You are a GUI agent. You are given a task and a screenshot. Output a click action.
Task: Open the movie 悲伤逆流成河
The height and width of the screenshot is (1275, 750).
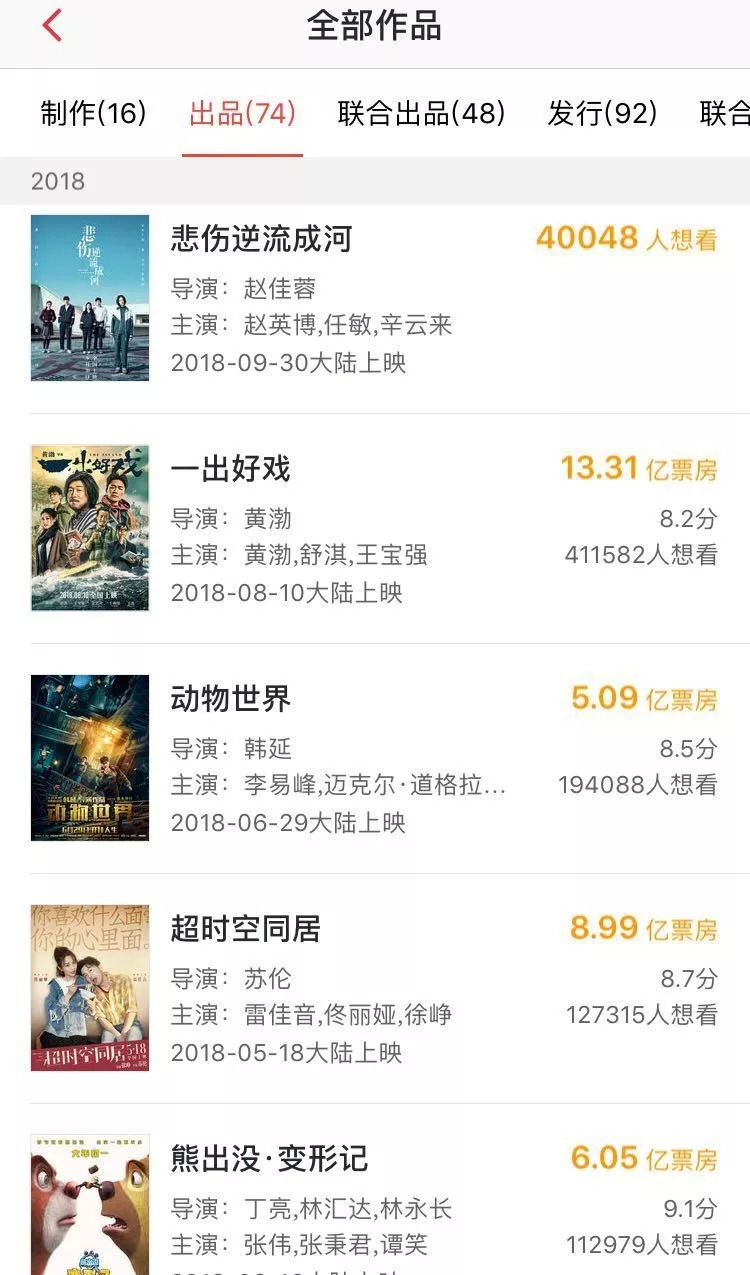tap(262, 240)
